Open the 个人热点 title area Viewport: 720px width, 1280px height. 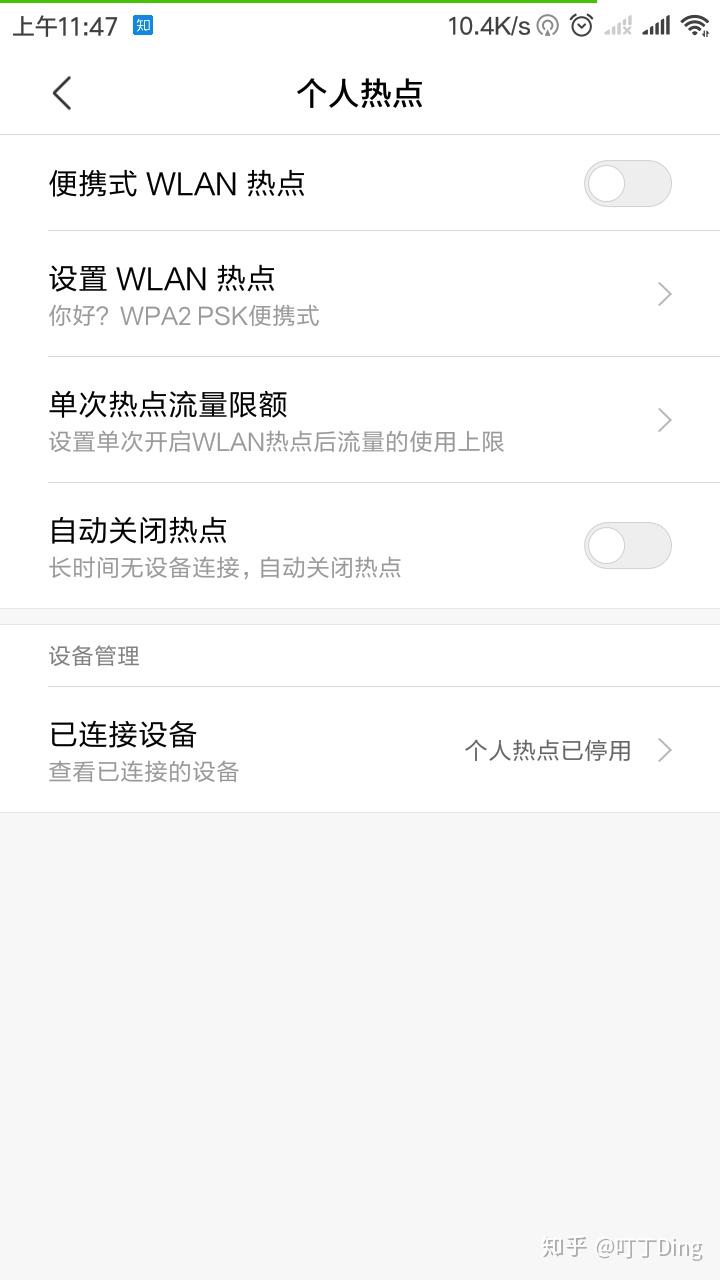[360, 92]
